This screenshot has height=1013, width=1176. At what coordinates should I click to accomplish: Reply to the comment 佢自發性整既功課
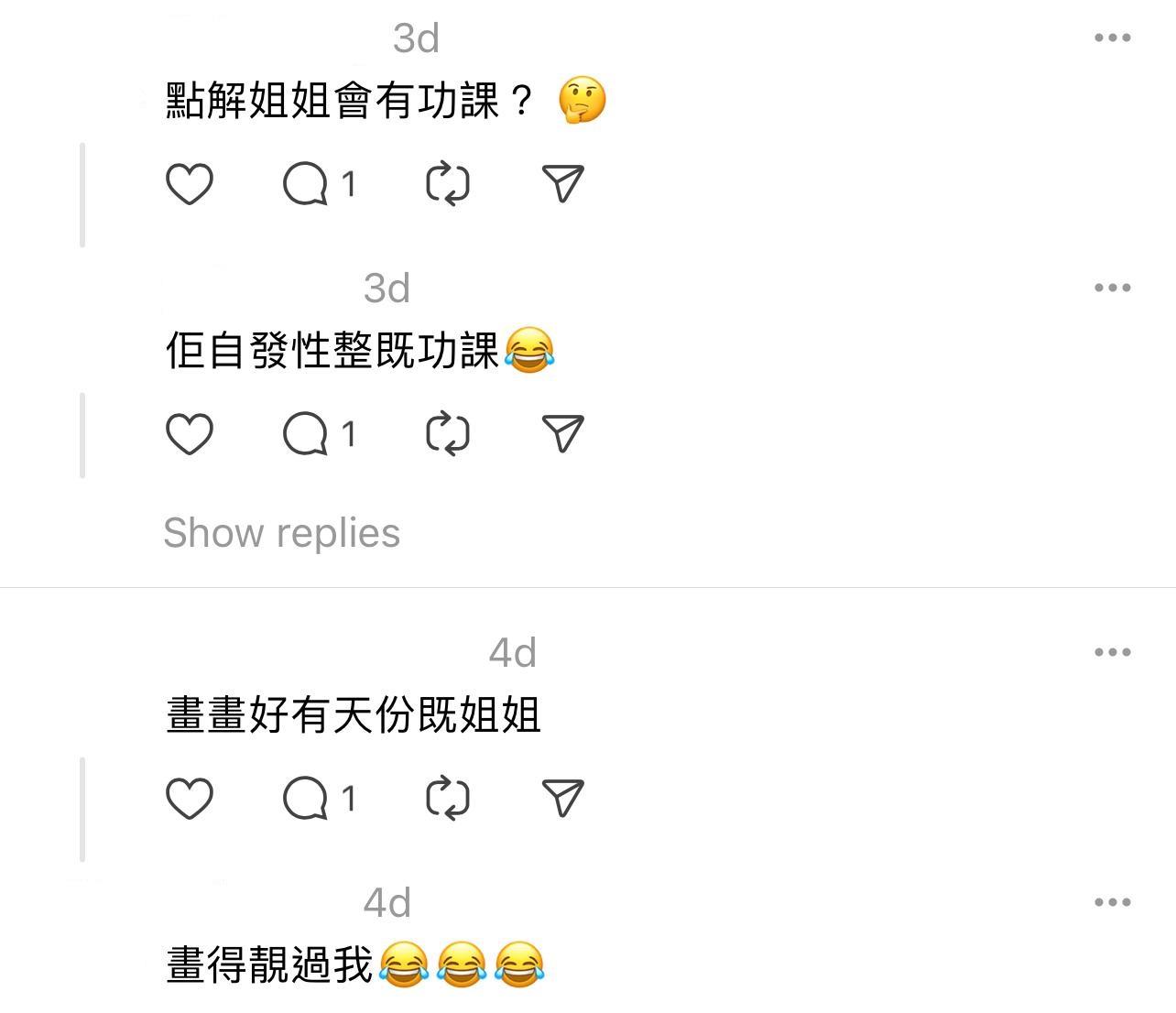(x=306, y=433)
